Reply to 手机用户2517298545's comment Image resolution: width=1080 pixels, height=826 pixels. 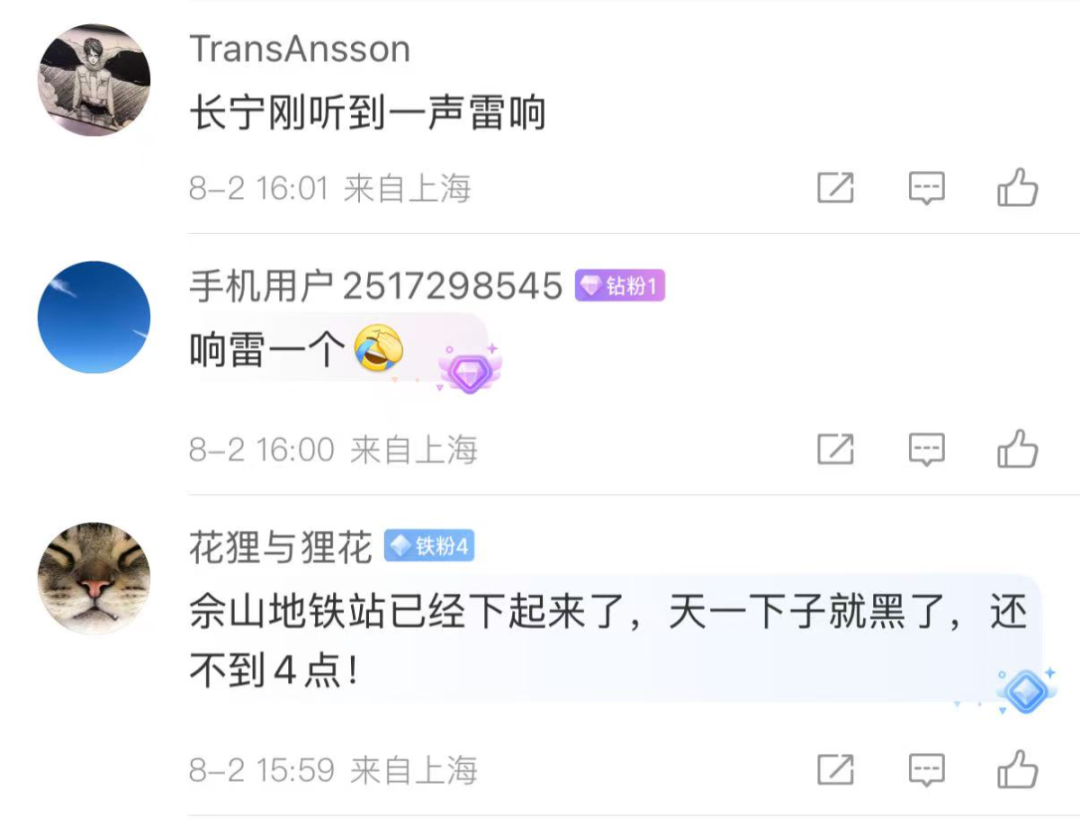(x=926, y=450)
